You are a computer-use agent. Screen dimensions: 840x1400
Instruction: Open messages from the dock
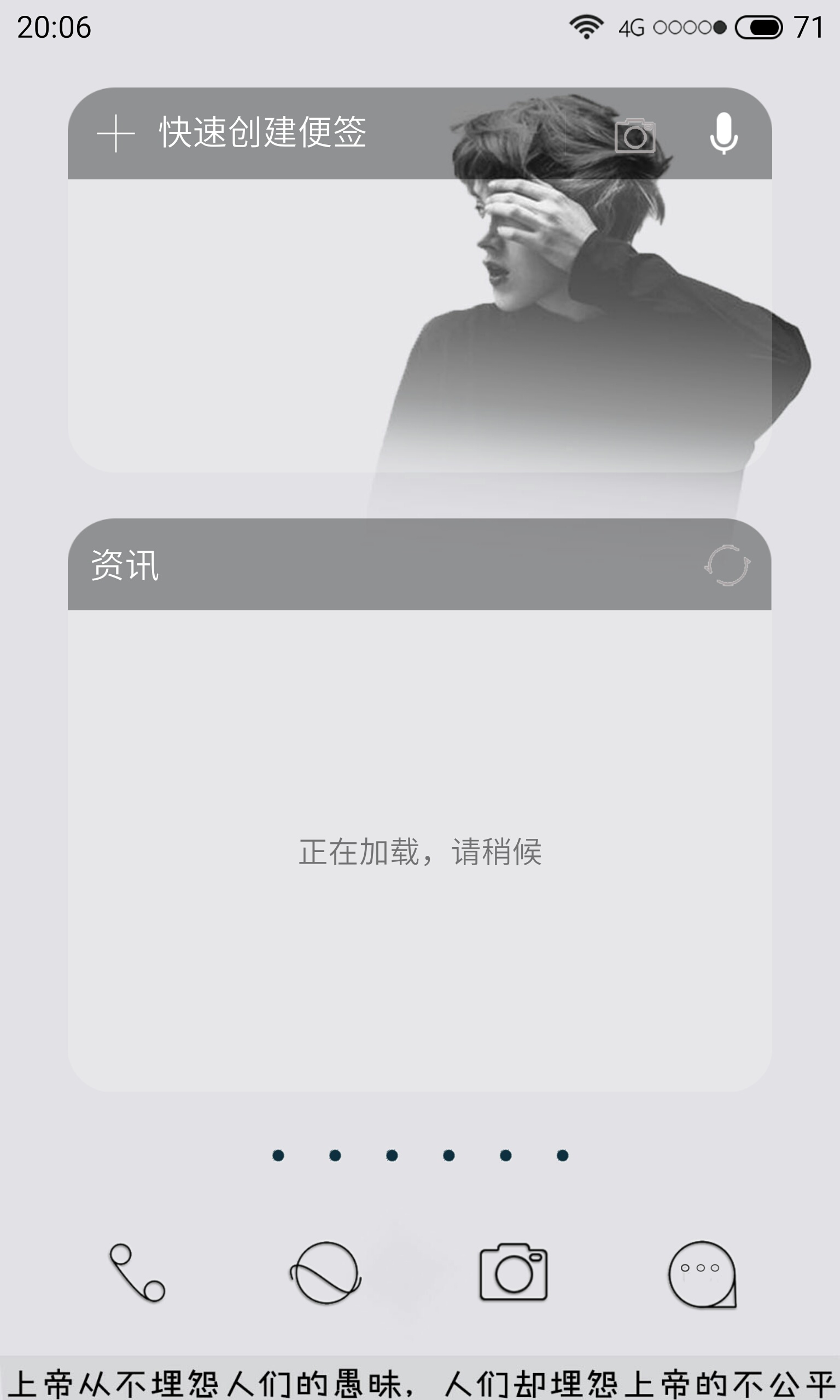pos(702,1274)
